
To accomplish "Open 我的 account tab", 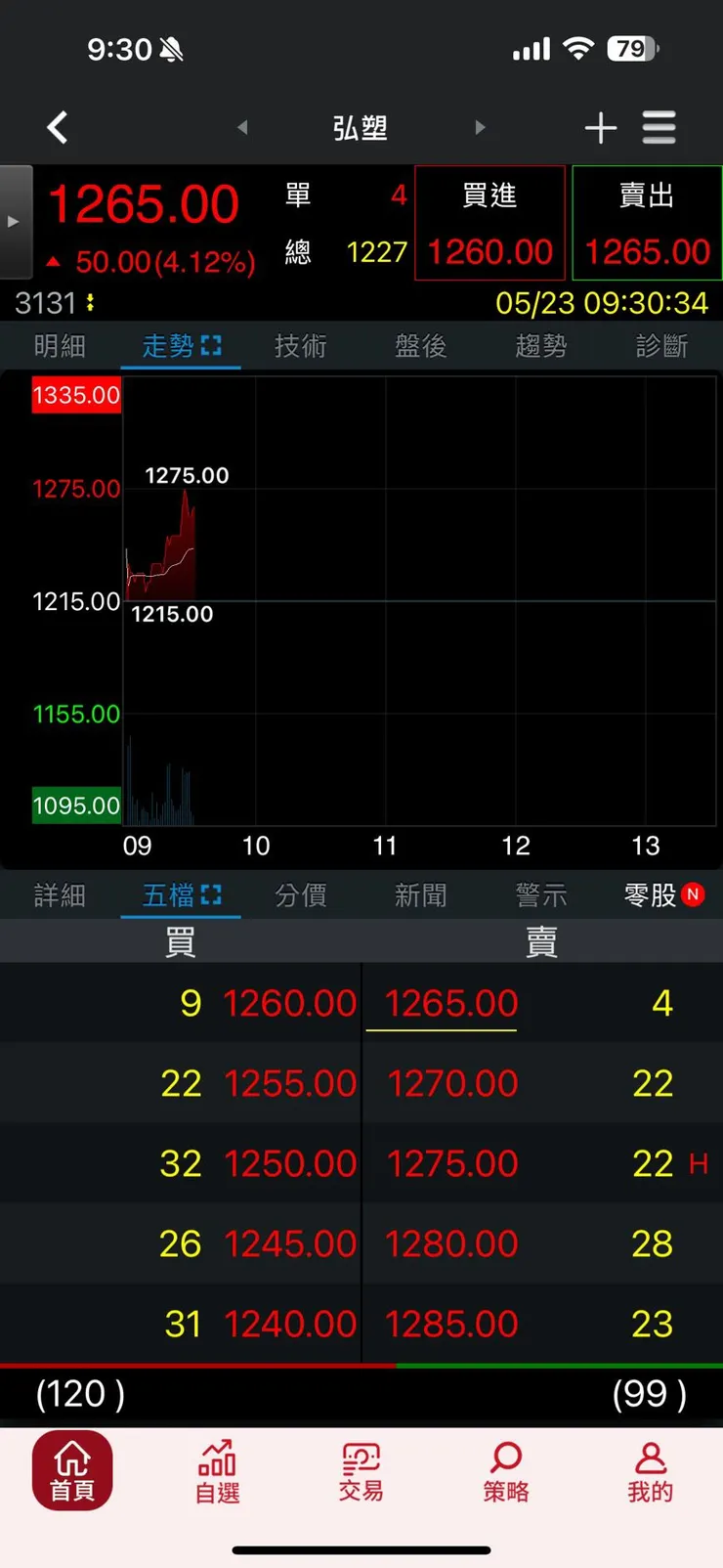I will pos(650,1471).
